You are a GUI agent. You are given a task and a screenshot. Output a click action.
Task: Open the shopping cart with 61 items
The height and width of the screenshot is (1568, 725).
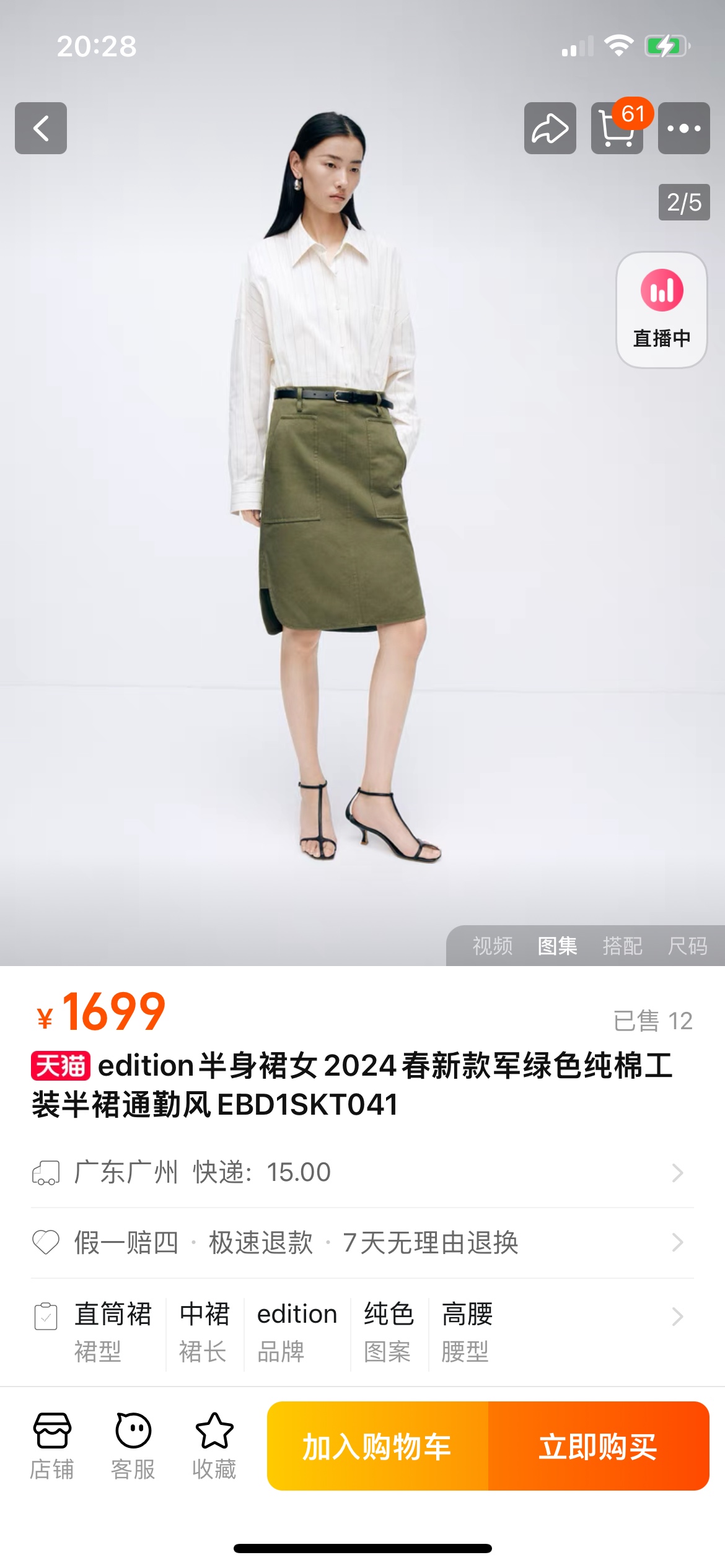(617, 128)
